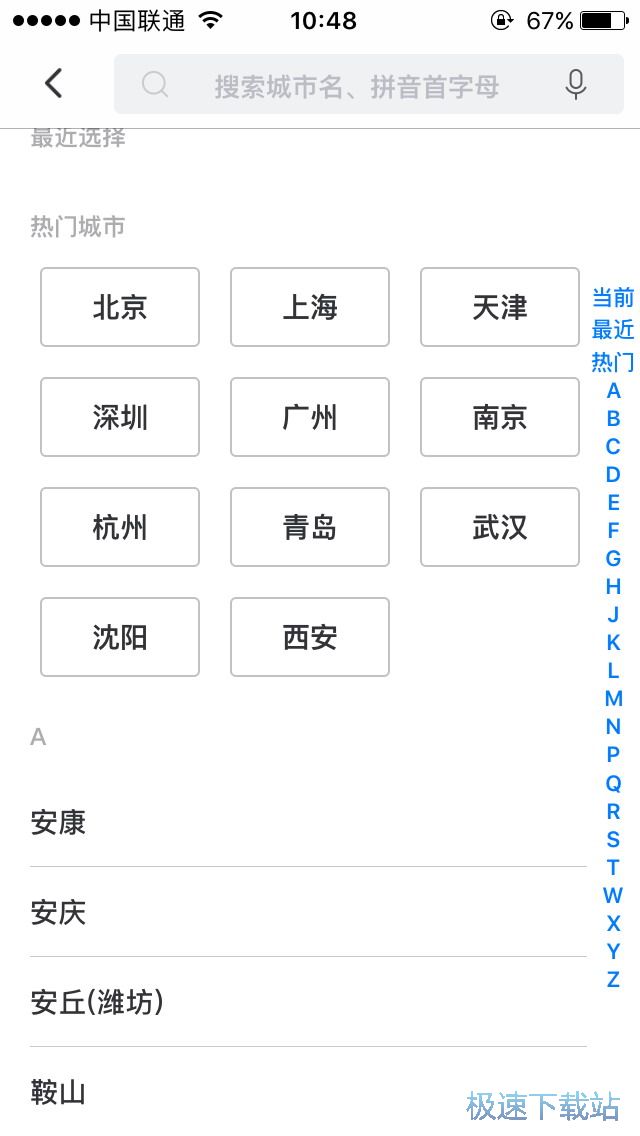This screenshot has width=640, height=1136.
Task: Tap the city name search field
Action: (355, 86)
